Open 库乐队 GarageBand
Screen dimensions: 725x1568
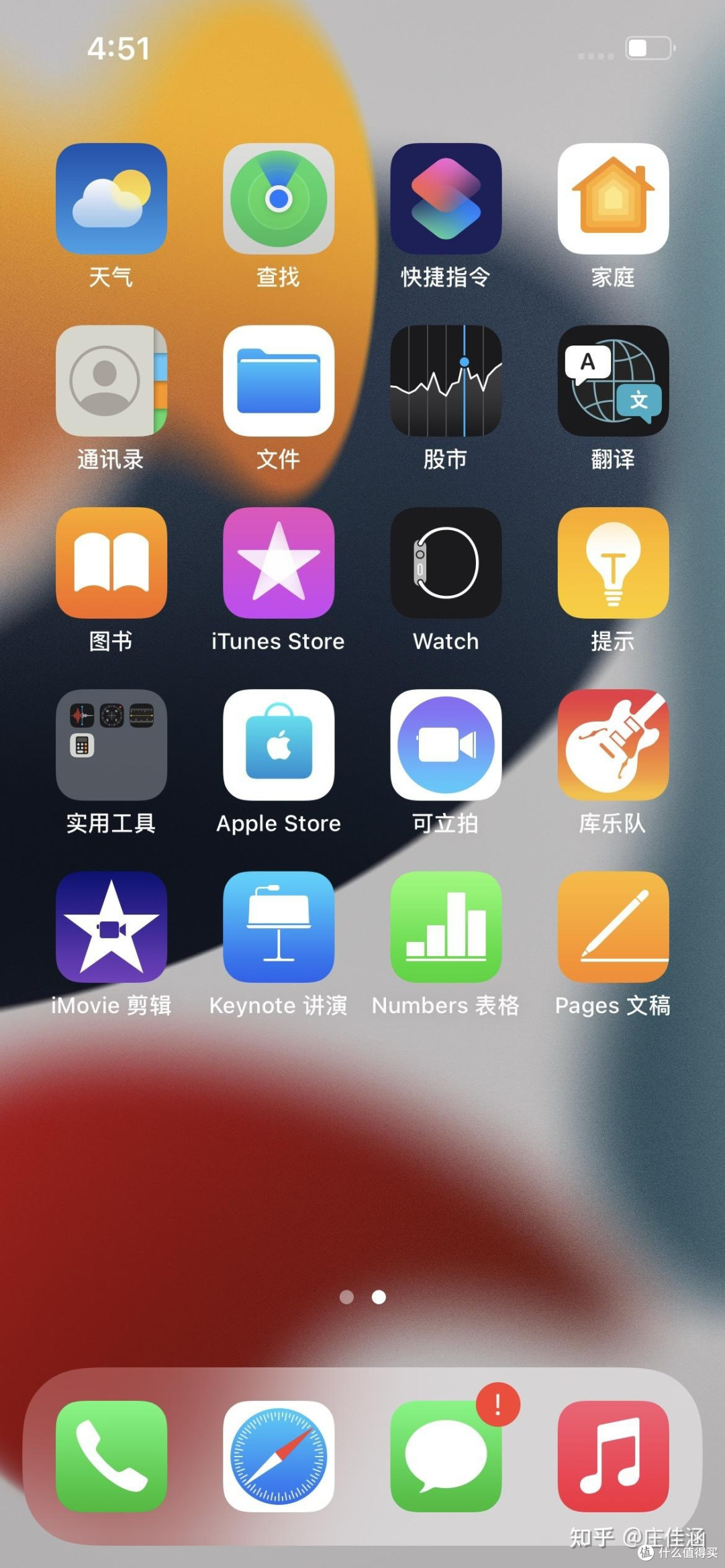tap(612, 746)
